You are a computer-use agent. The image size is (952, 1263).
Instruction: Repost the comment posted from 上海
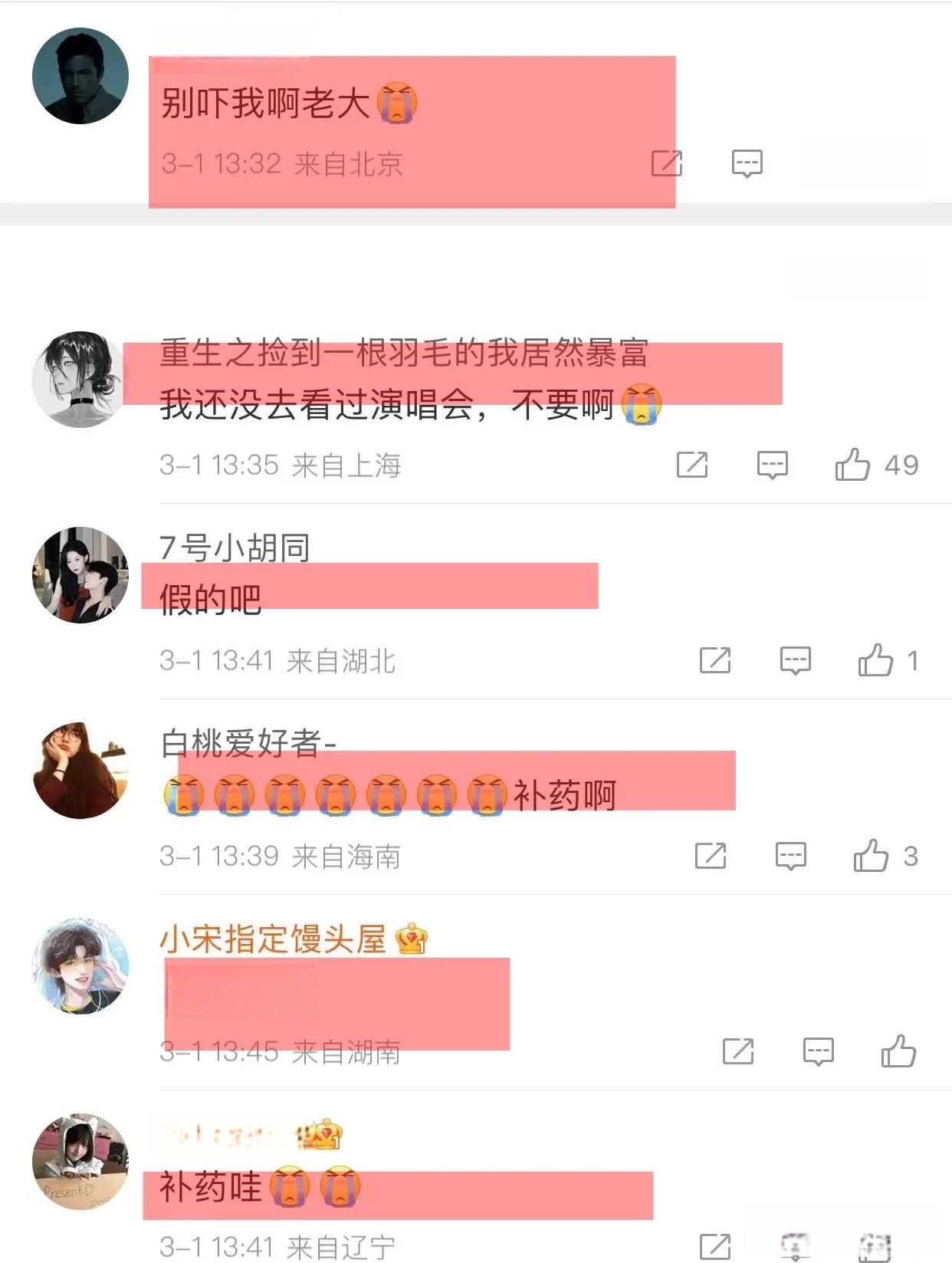tap(691, 465)
